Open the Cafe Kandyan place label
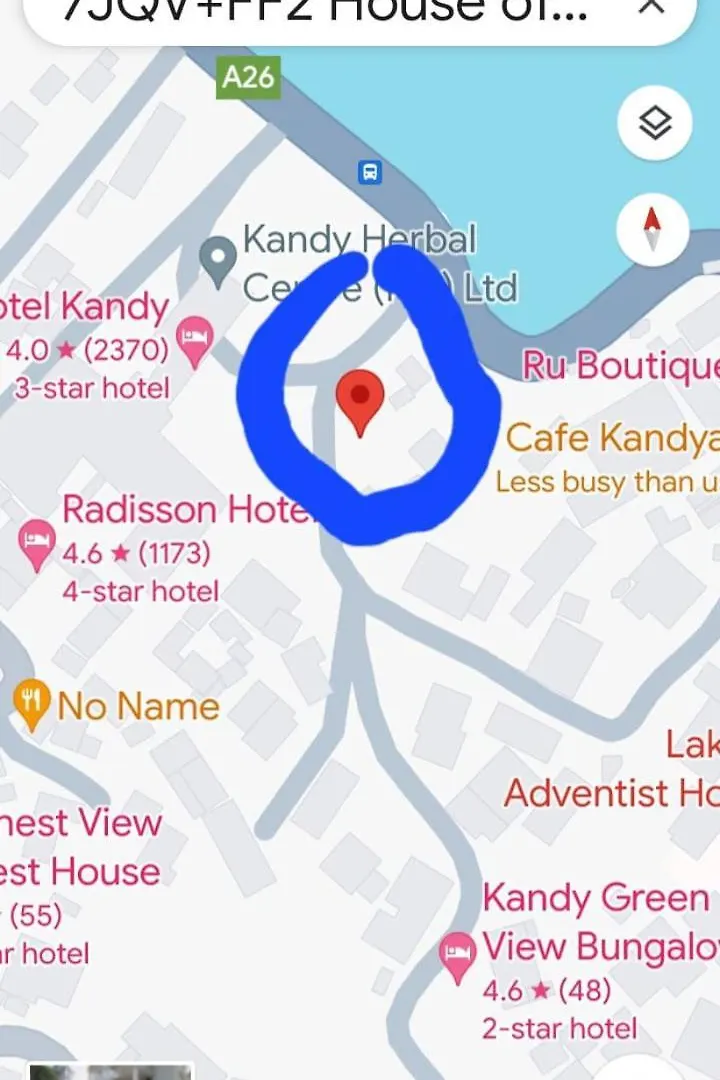Screen dimensions: 720x1080 610,439
